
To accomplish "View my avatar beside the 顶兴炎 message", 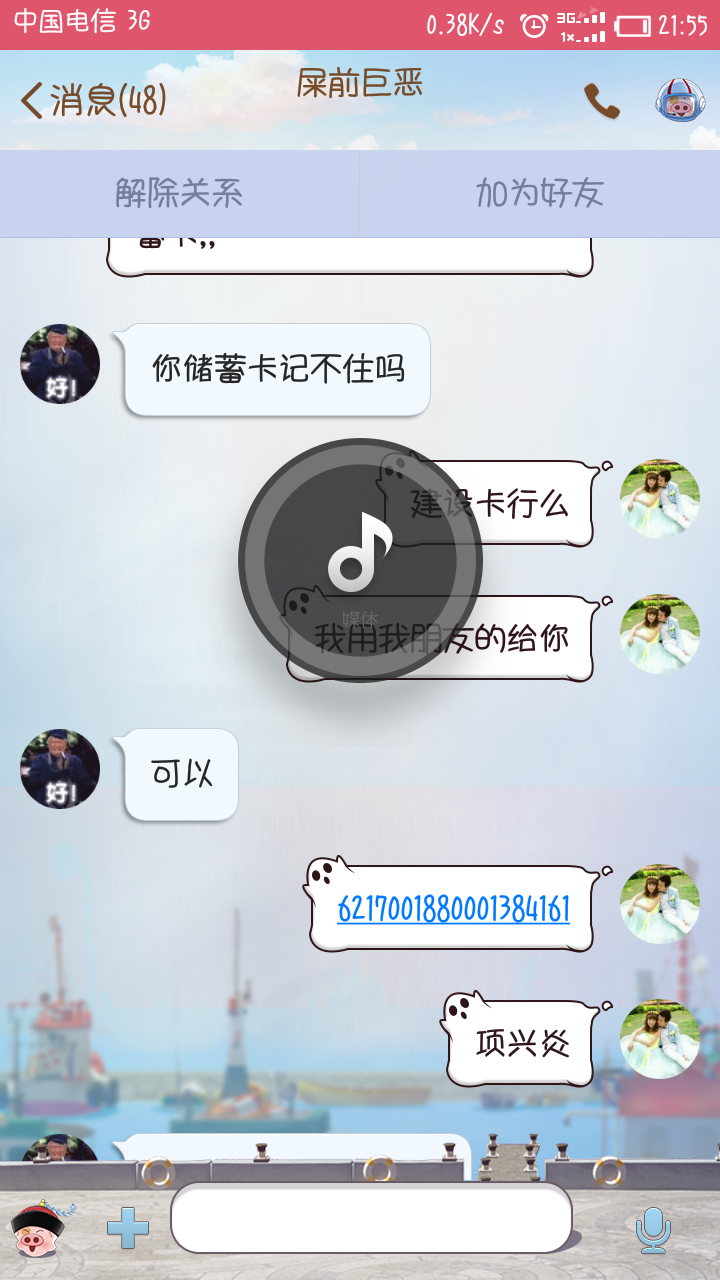I will point(659,1040).
